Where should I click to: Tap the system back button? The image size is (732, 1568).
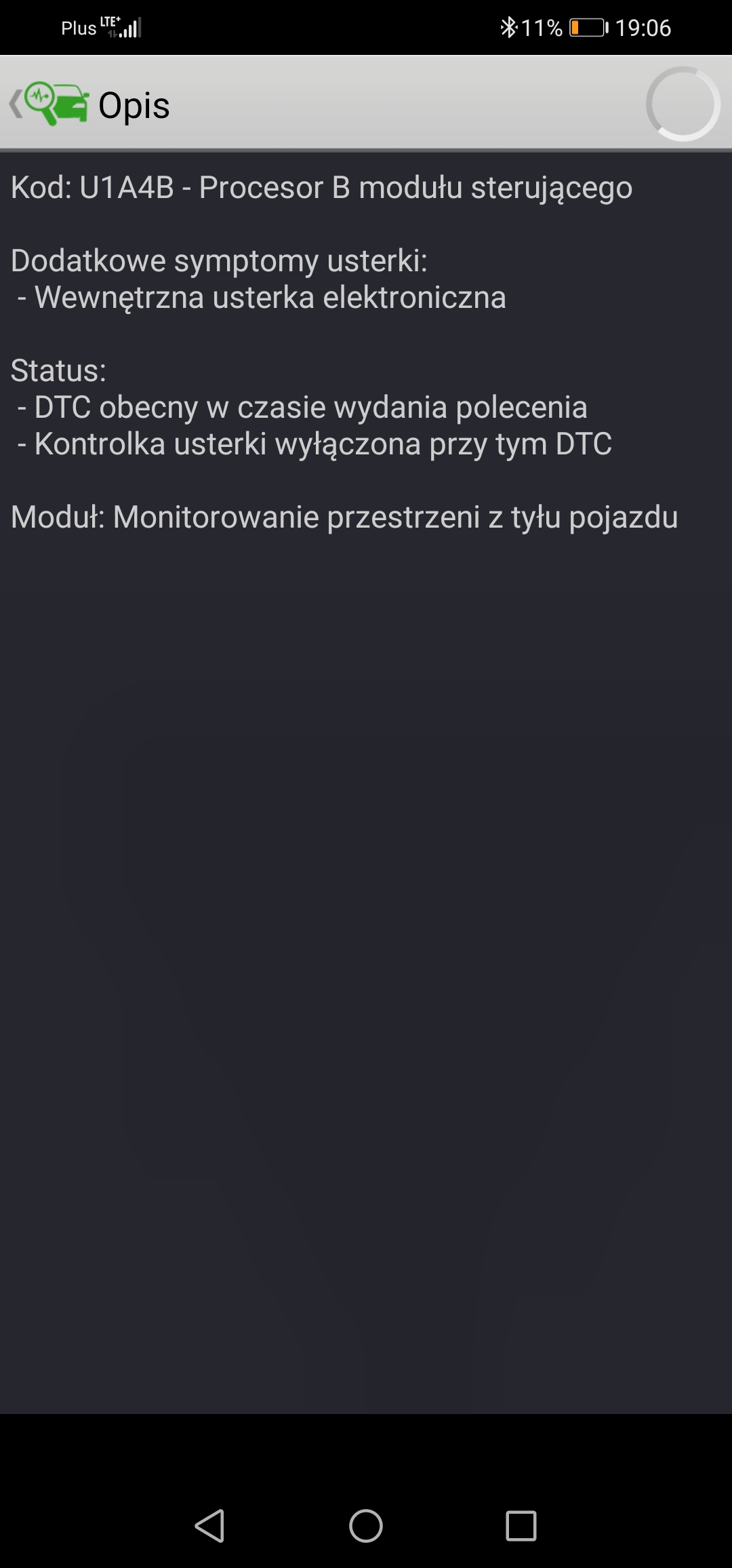(210, 1526)
